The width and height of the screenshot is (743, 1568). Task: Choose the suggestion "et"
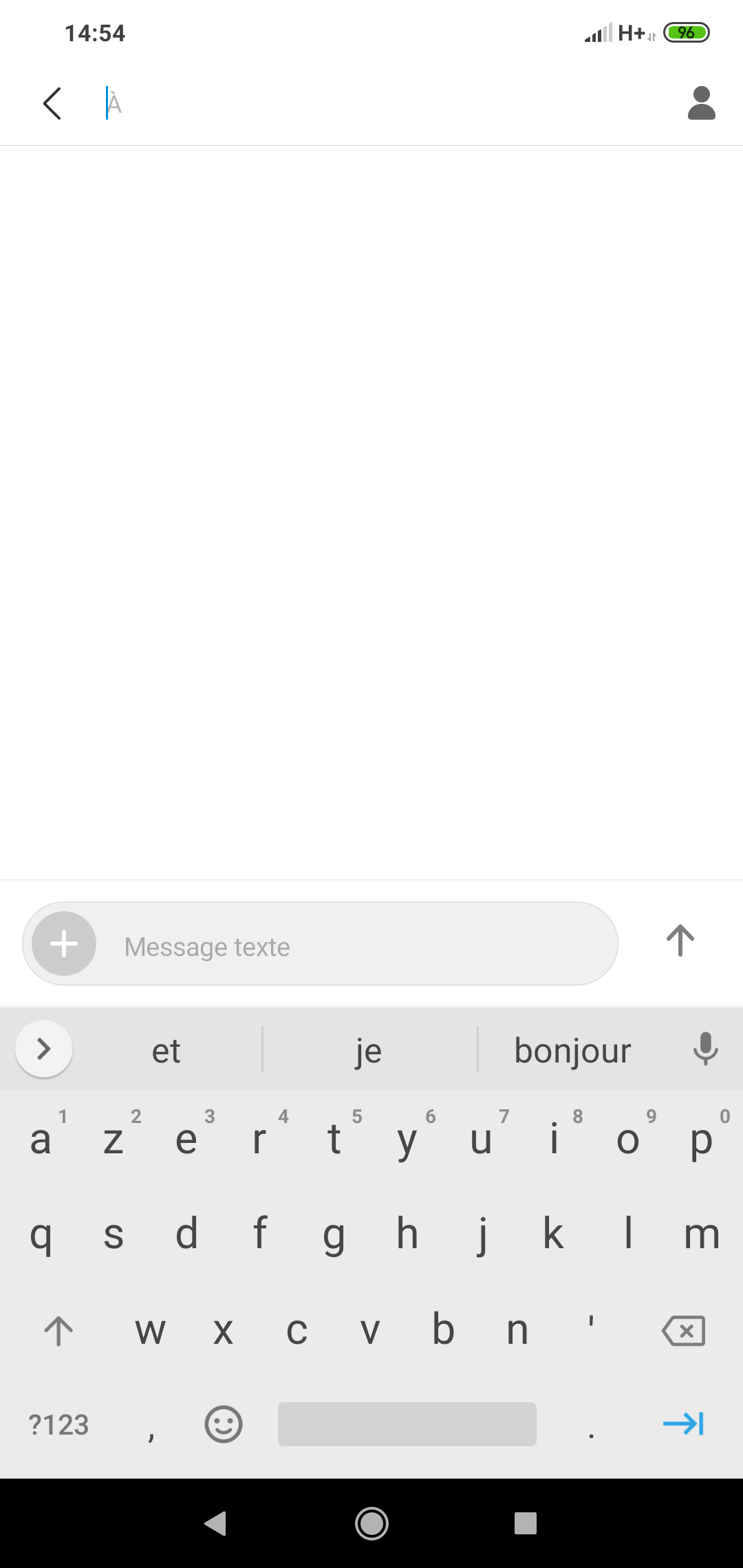click(x=166, y=1051)
